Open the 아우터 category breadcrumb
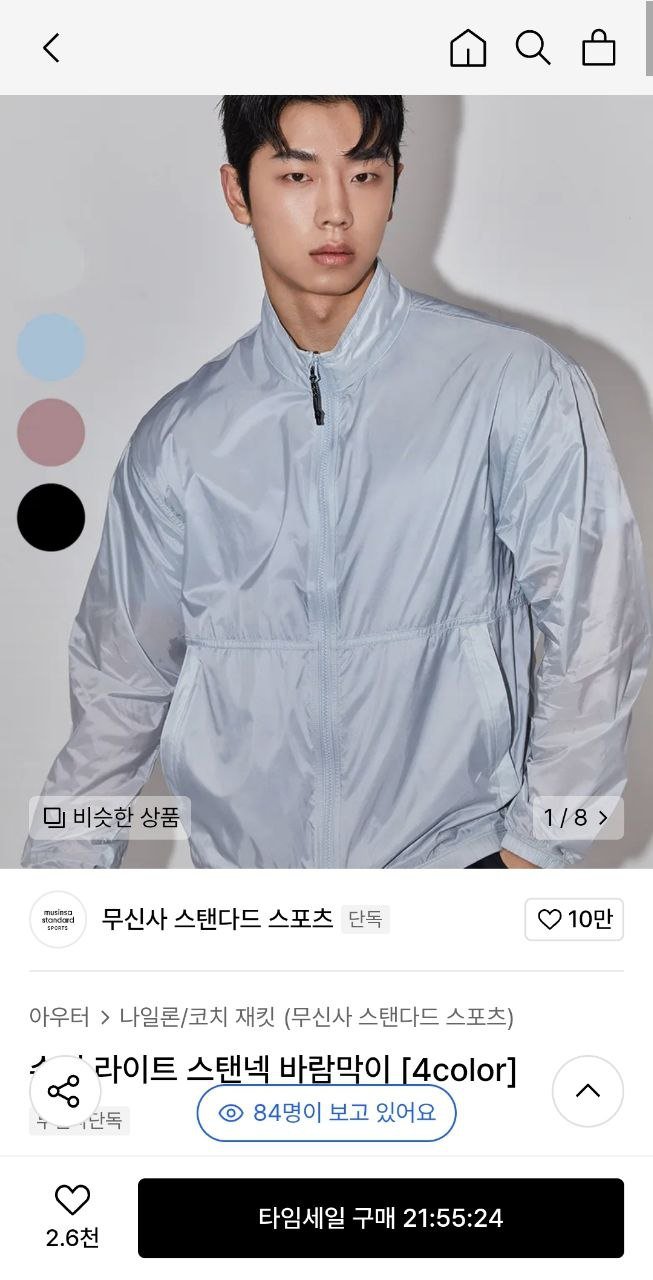Image resolution: width=653 pixels, height=1280 pixels. [59, 1017]
